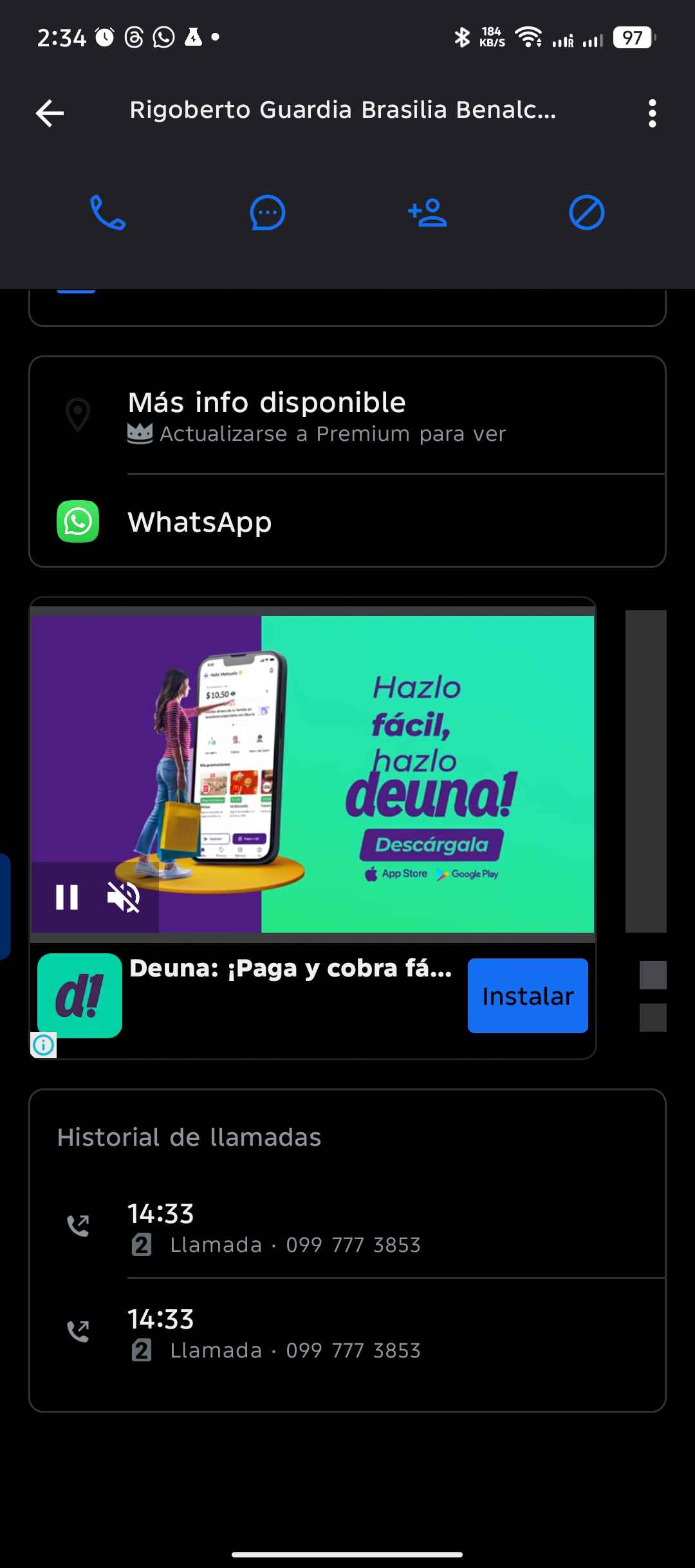Open the three-dot overflow menu

point(652,113)
